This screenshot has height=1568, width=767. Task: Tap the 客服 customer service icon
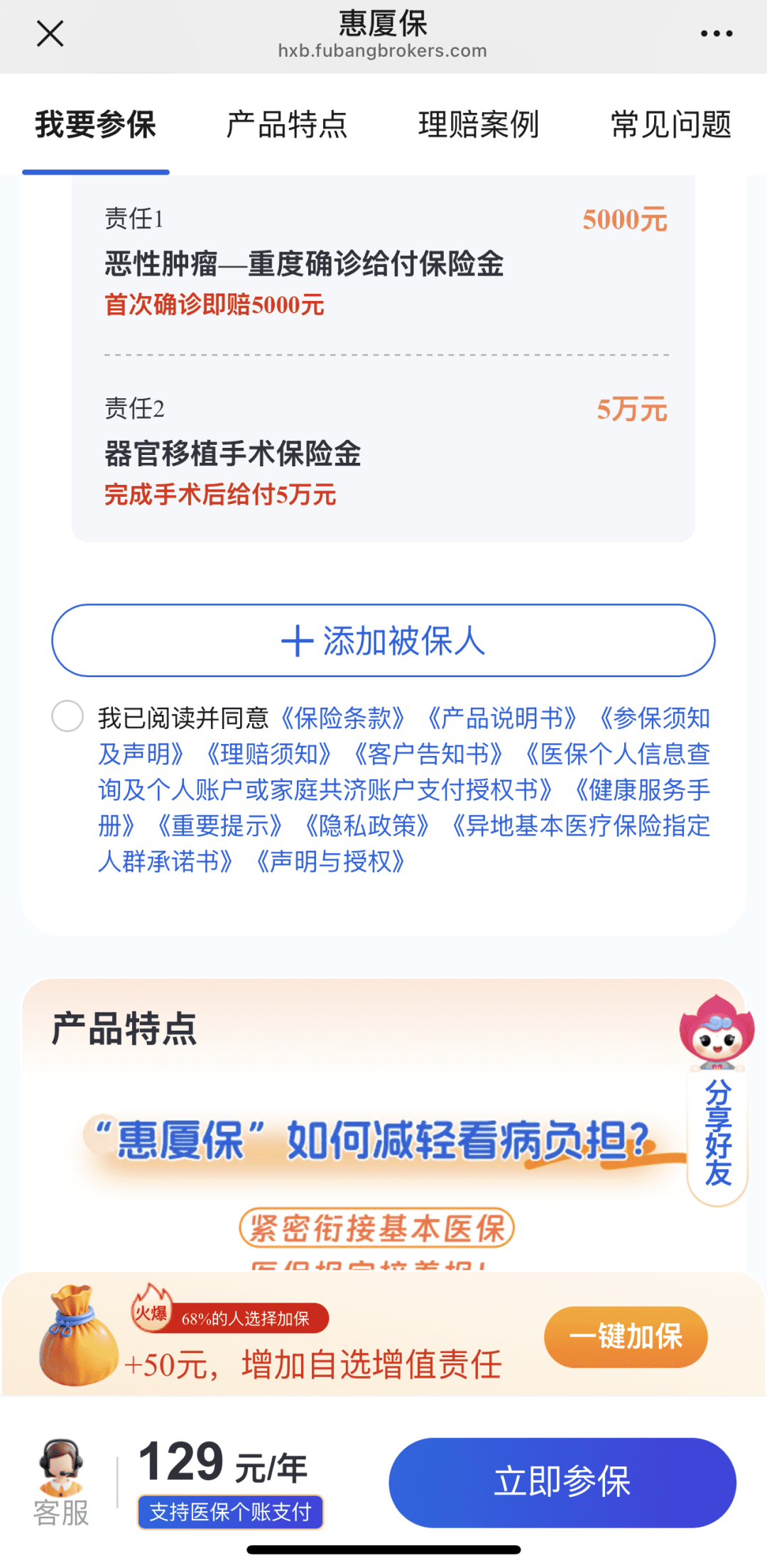tap(60, 1473)
